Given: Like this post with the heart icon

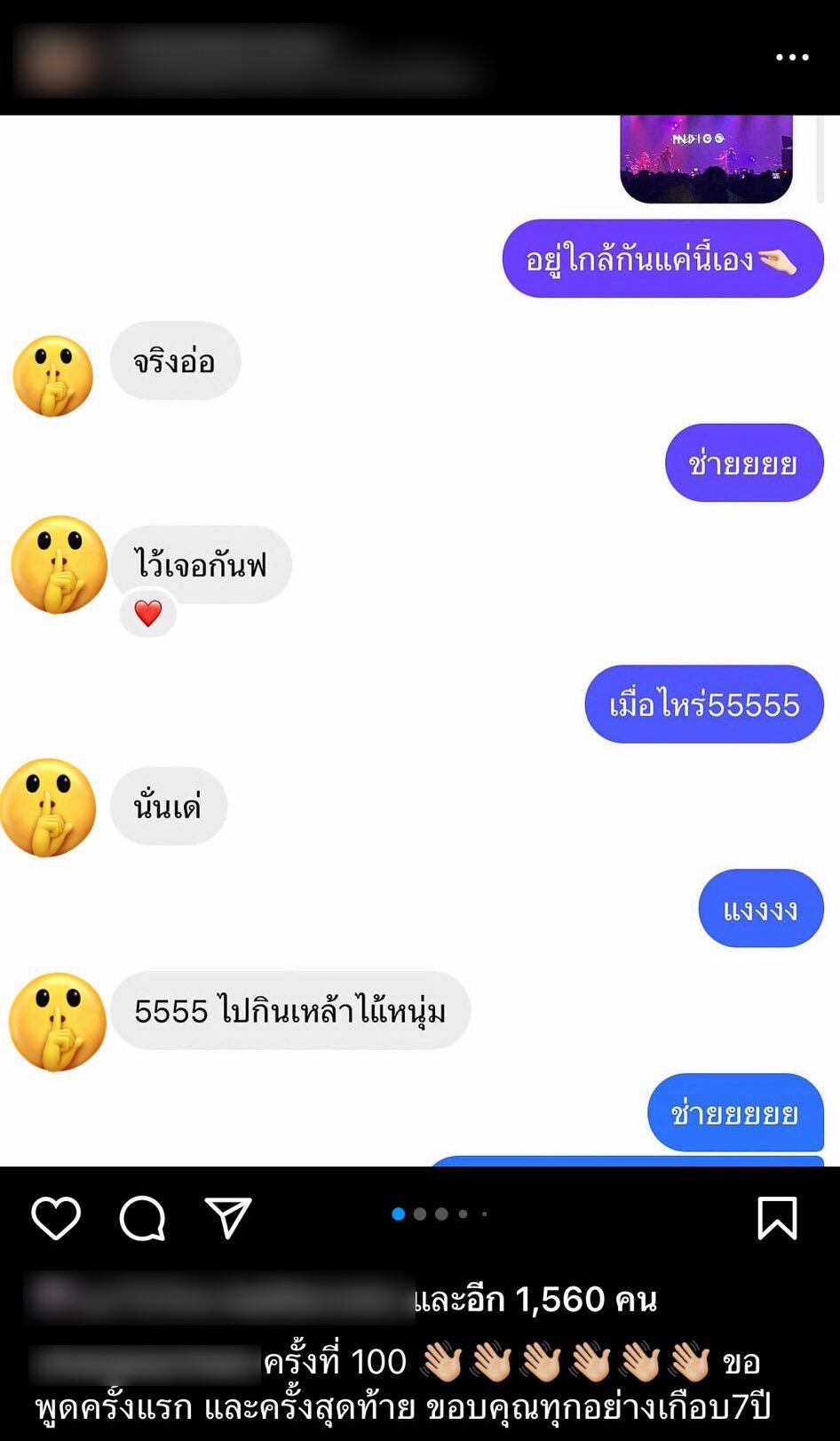Looking at the screenshot, I should tap(56, 1217).
